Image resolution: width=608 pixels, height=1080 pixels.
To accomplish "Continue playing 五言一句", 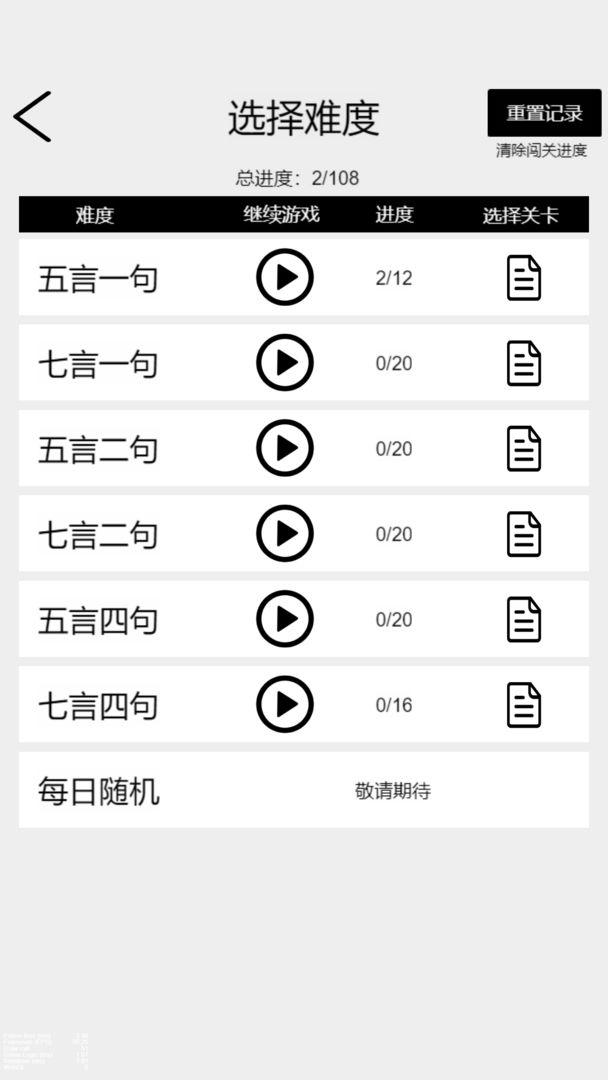I will 285,277.
